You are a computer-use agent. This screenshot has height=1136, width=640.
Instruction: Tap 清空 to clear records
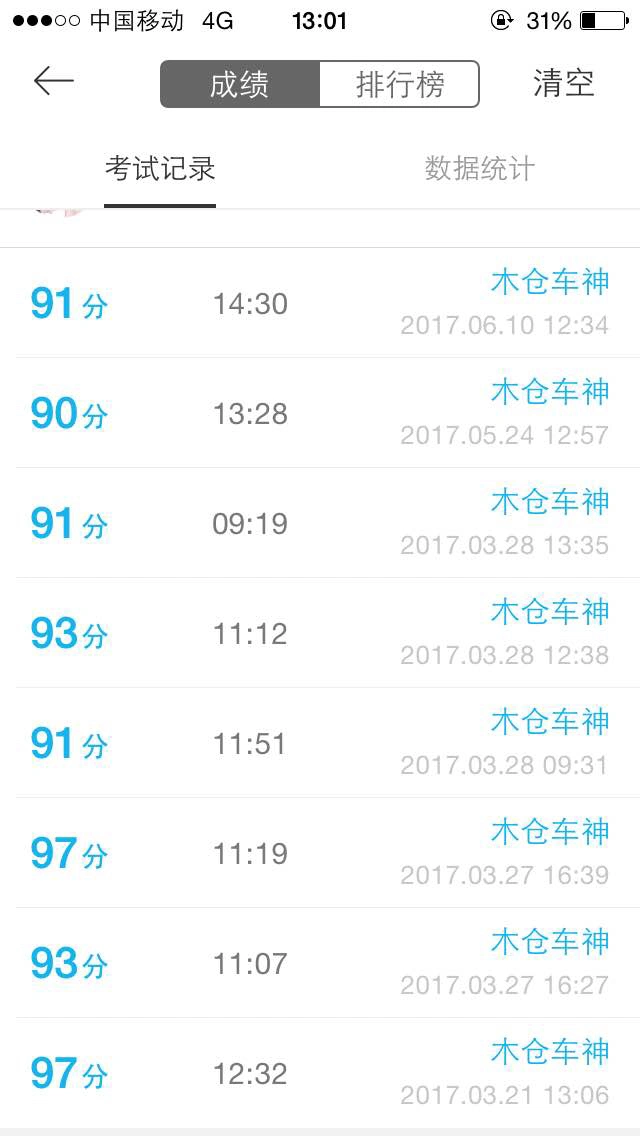coord(564,84)
